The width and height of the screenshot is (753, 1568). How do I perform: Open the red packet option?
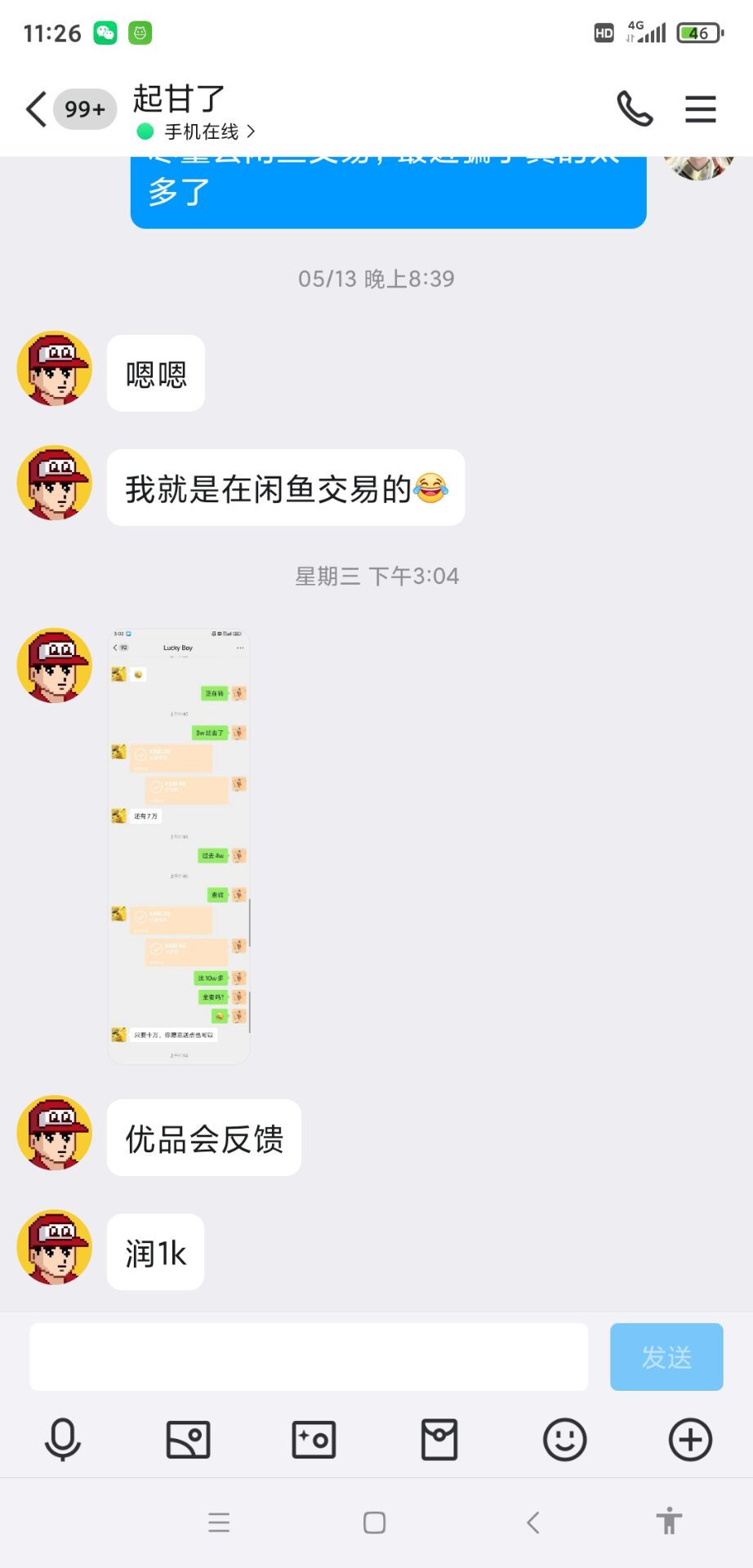point(439,1439)
